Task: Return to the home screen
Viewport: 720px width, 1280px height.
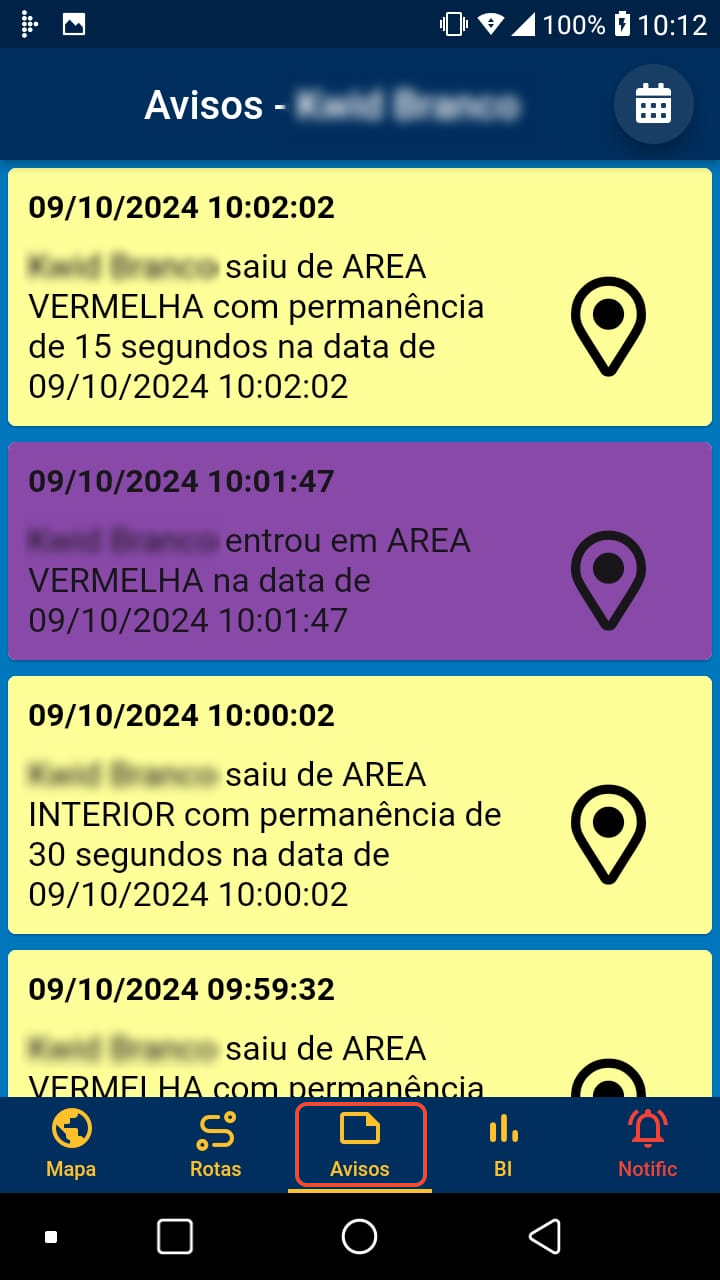Action: [359, 1237]
